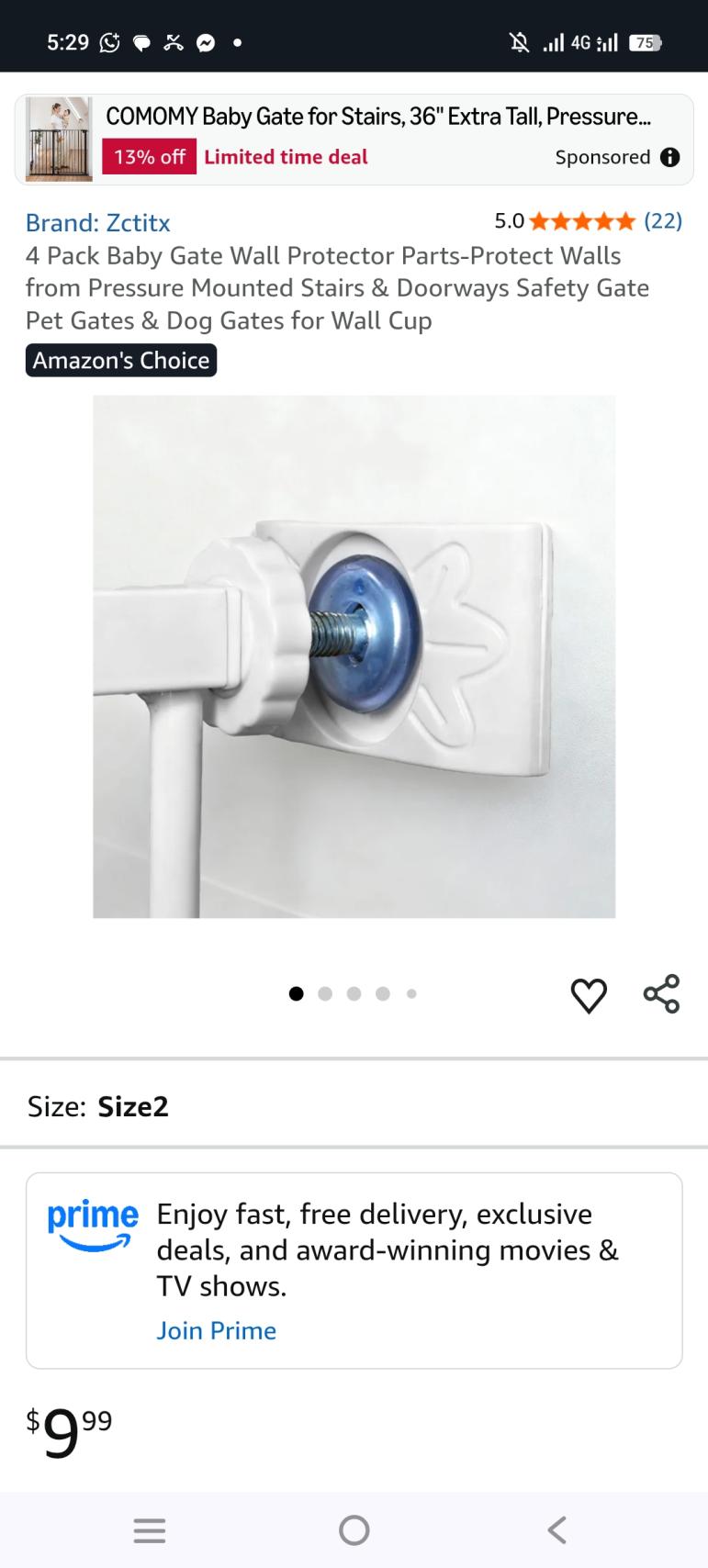
Task: Add this item to wish list
Action: pyautogui.click(x=589, y=994)
